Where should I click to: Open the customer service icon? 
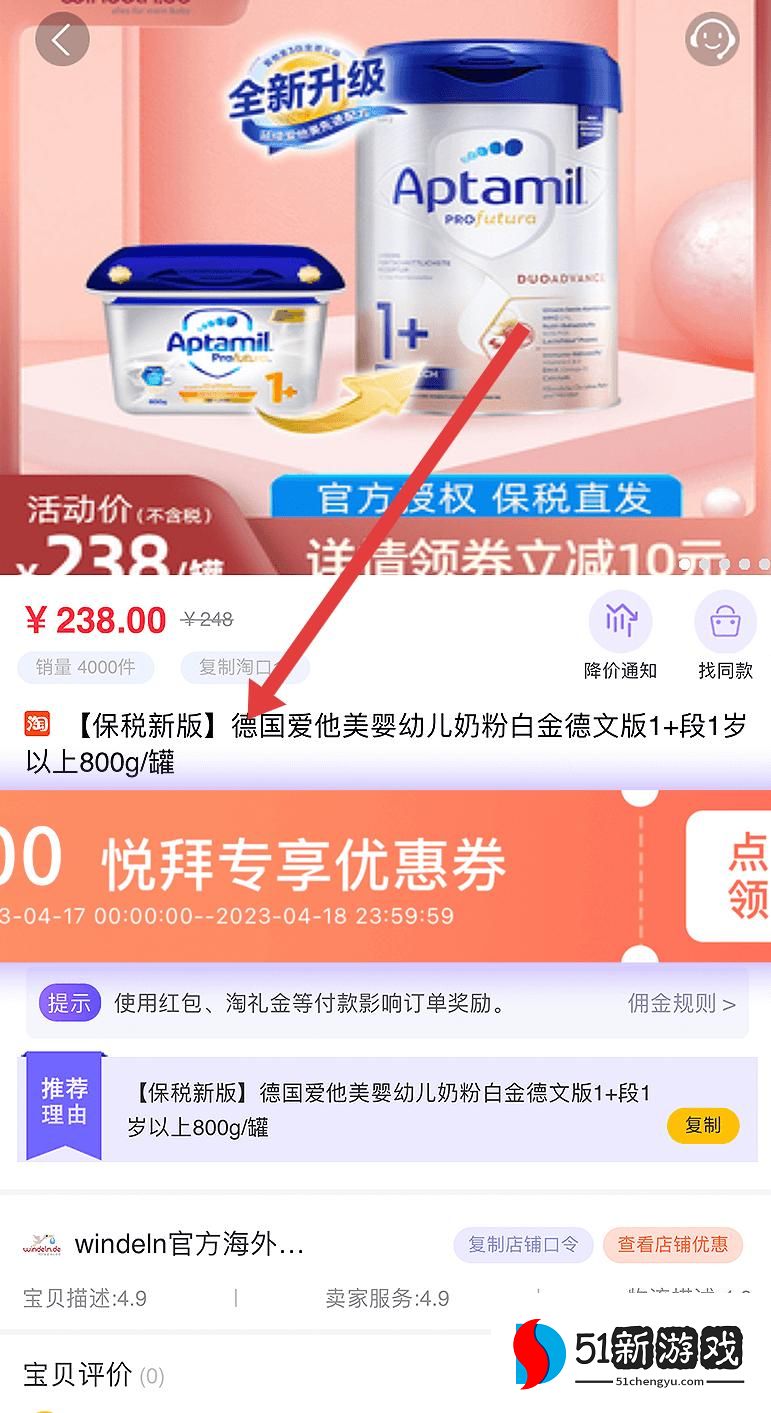(711, 40)
